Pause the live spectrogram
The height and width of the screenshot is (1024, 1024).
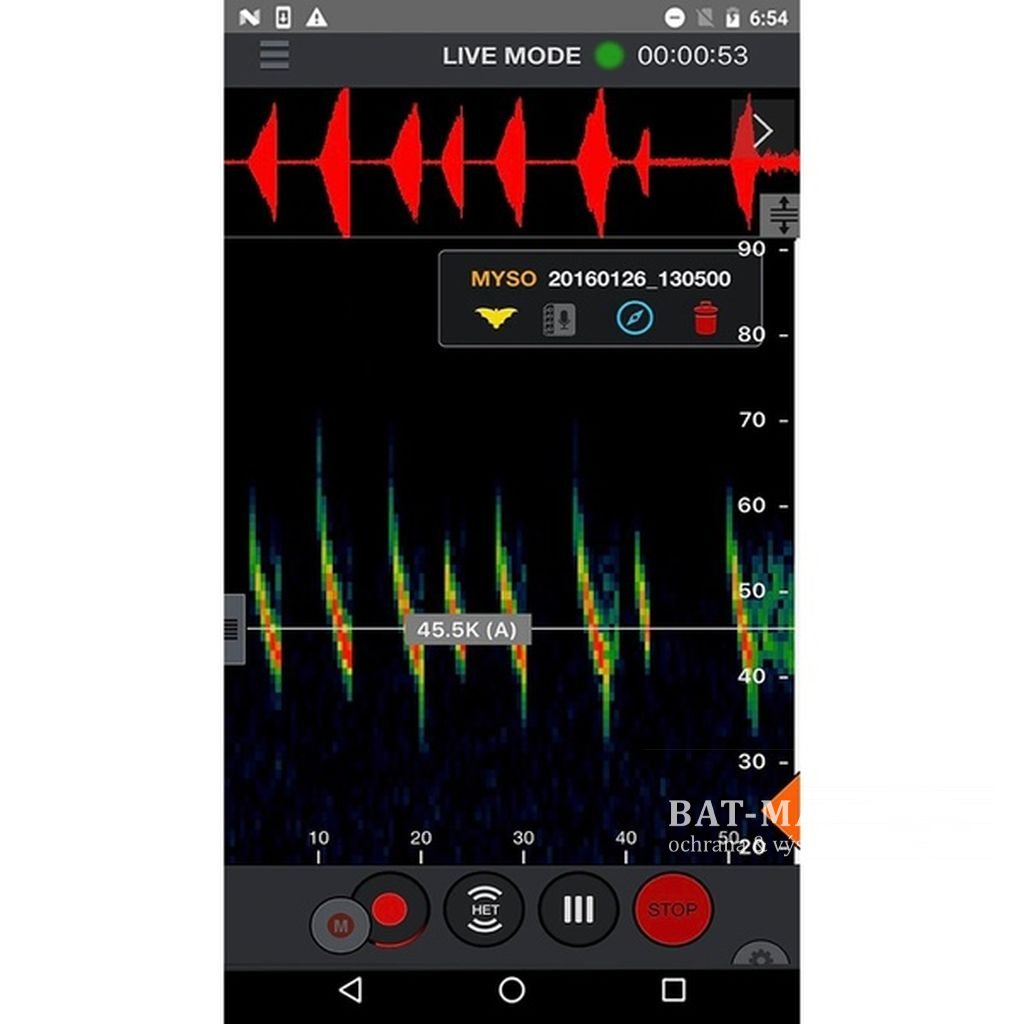click(578, 910)
